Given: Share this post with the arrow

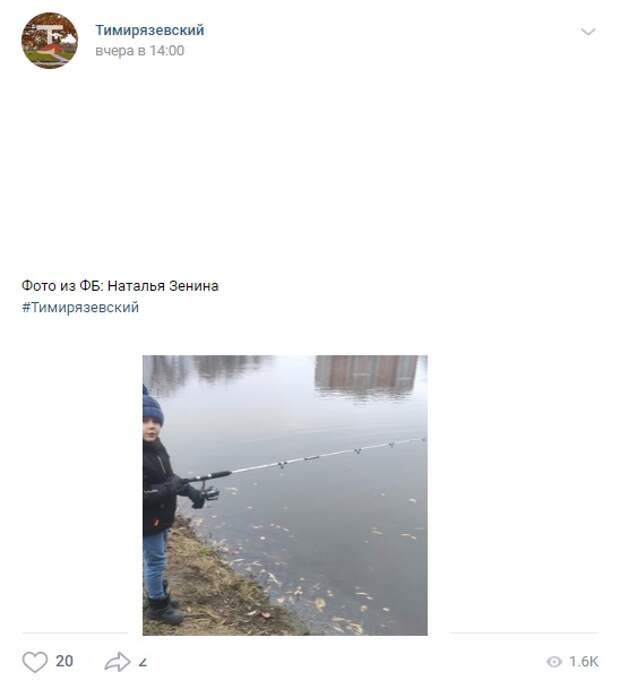Looking at the screenshot, I should [x=117, y=662].
